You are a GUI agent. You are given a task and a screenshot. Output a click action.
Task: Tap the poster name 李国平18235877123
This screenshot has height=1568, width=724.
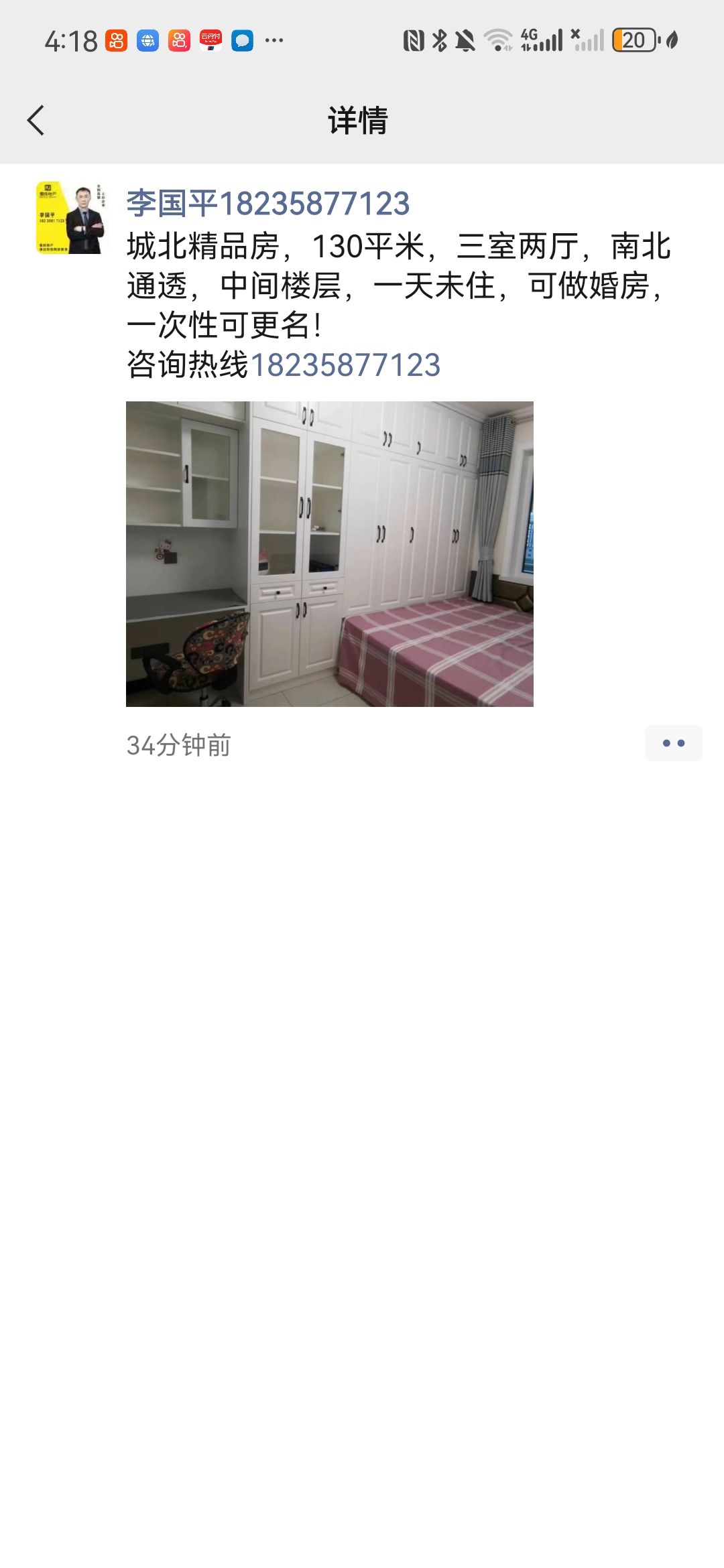tap(268, 204)
